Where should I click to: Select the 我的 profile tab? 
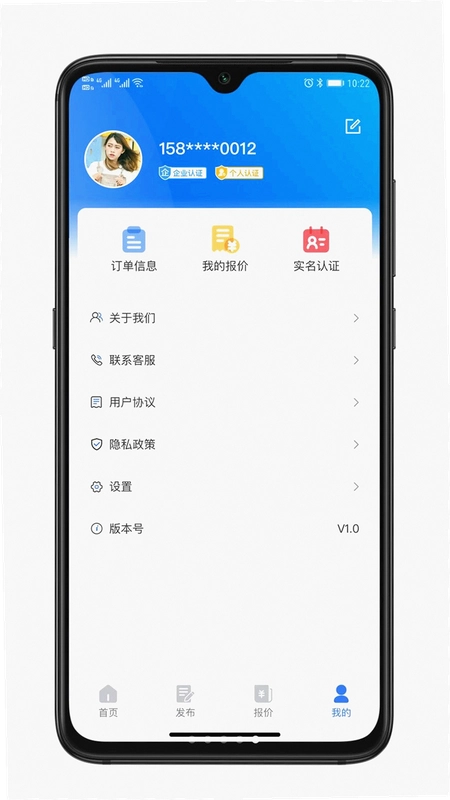pyautogui.click(x=341, y=702)
